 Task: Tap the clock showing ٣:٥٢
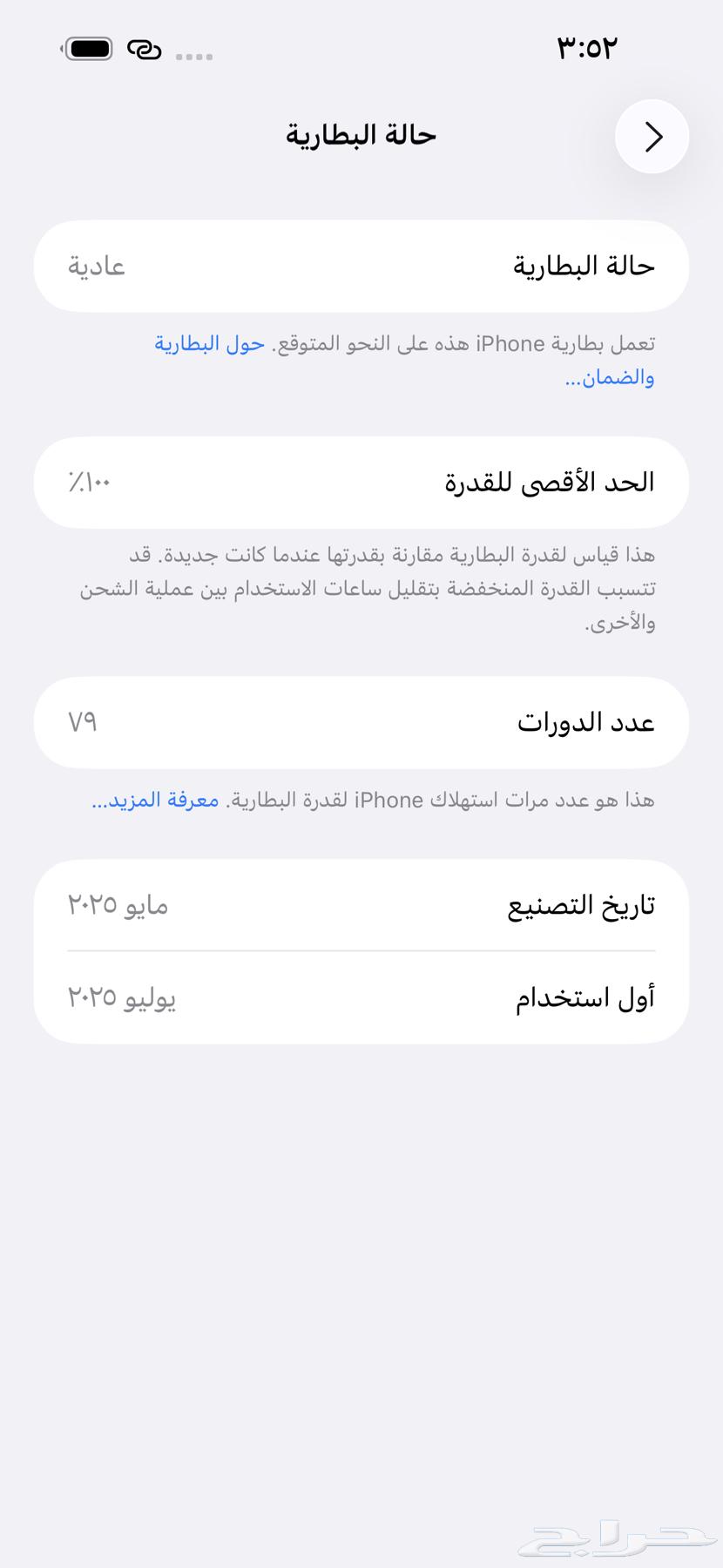(587, 48)
